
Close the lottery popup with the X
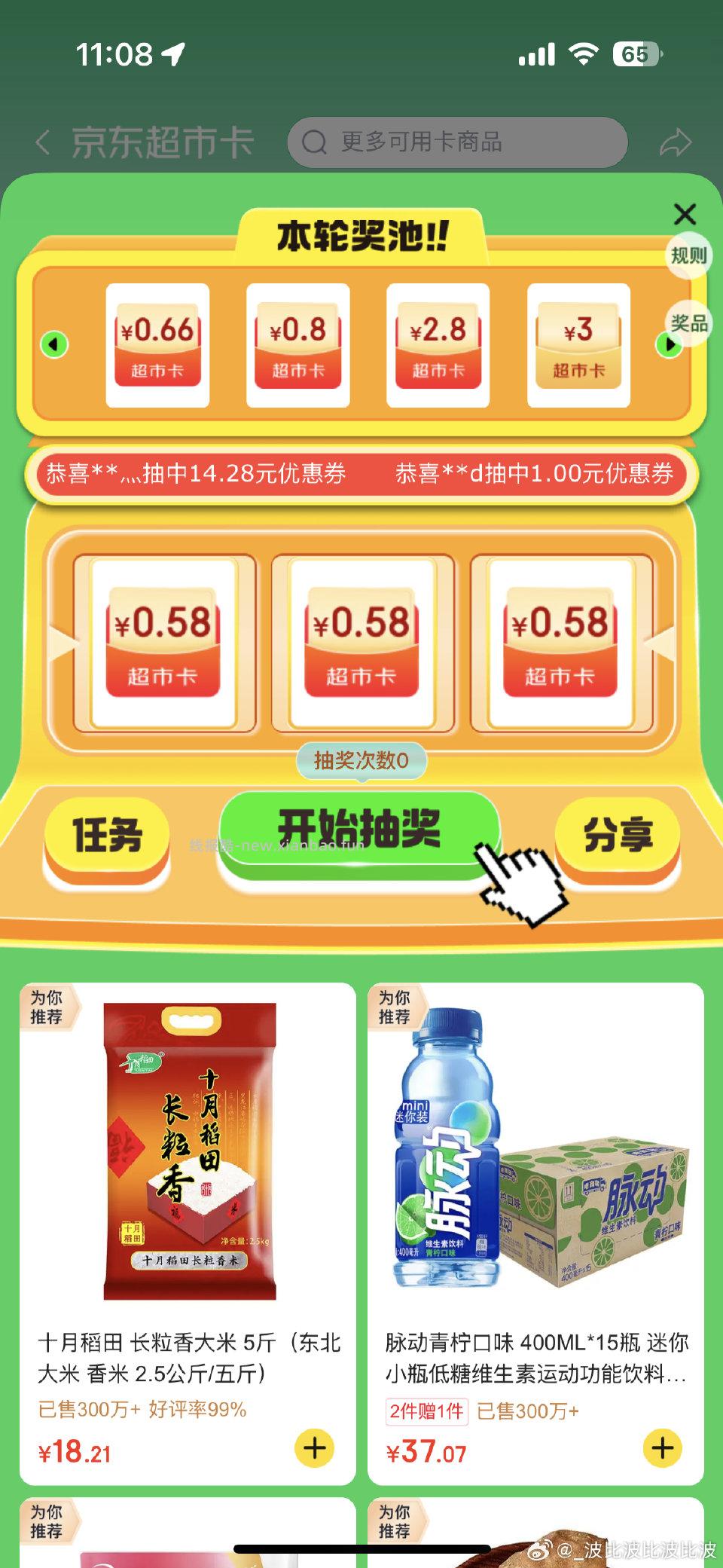(685, 215)
